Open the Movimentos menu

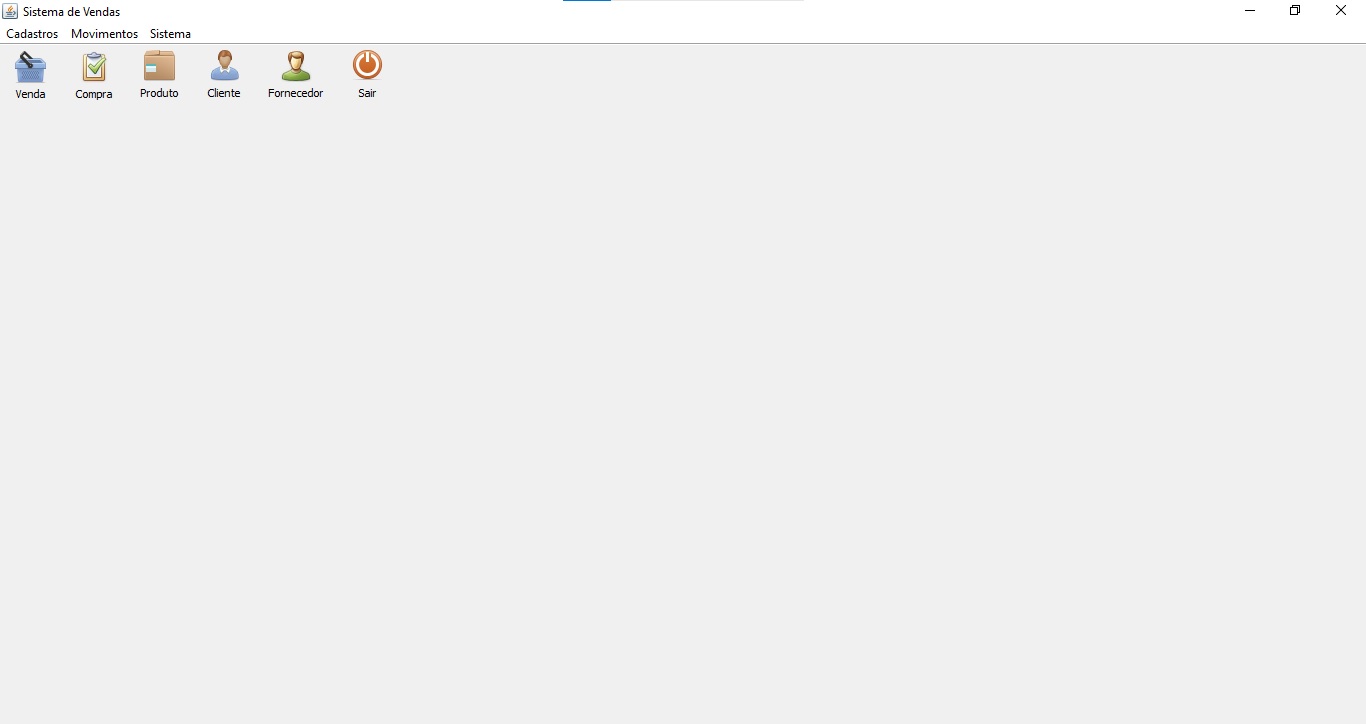click(104, 34)
